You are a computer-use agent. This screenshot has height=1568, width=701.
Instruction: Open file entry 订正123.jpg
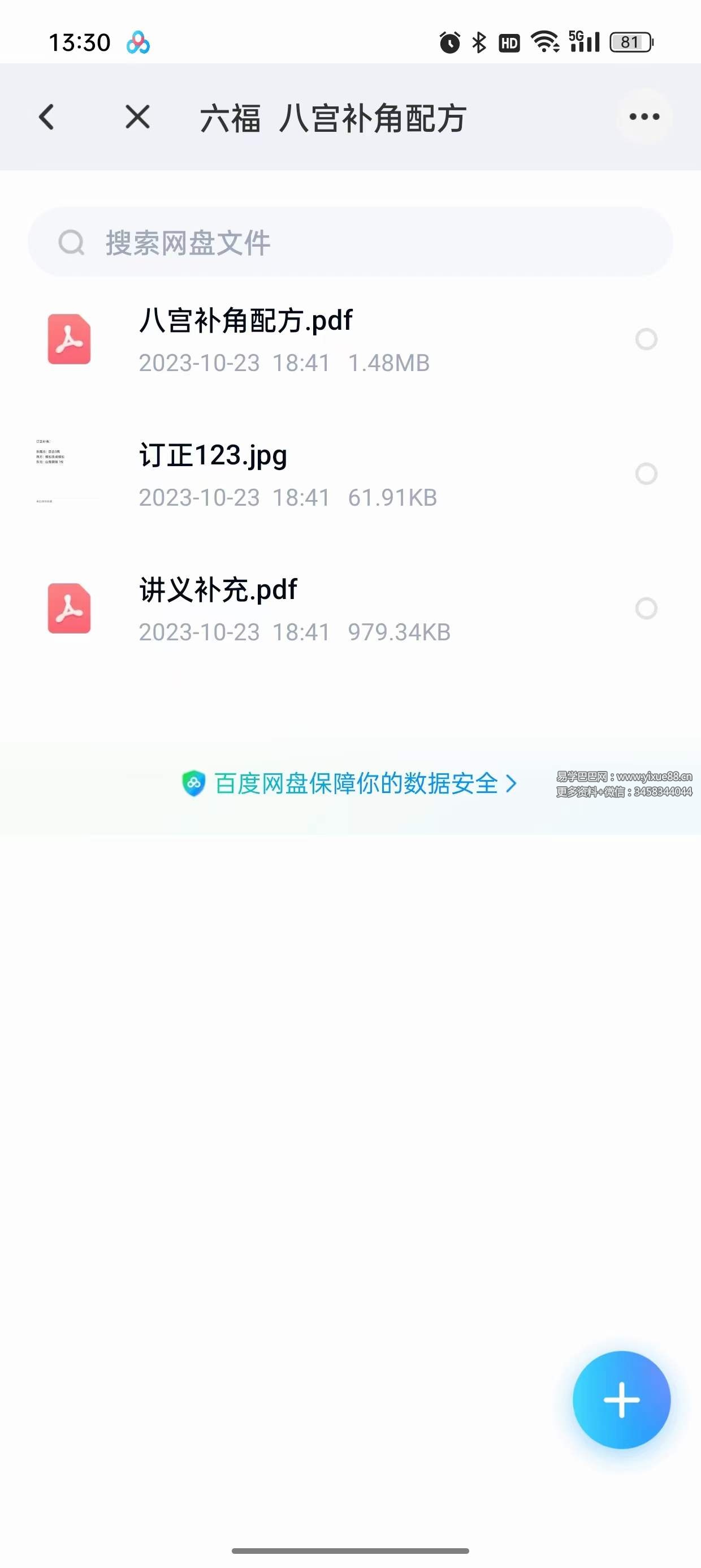click(213, 455)
